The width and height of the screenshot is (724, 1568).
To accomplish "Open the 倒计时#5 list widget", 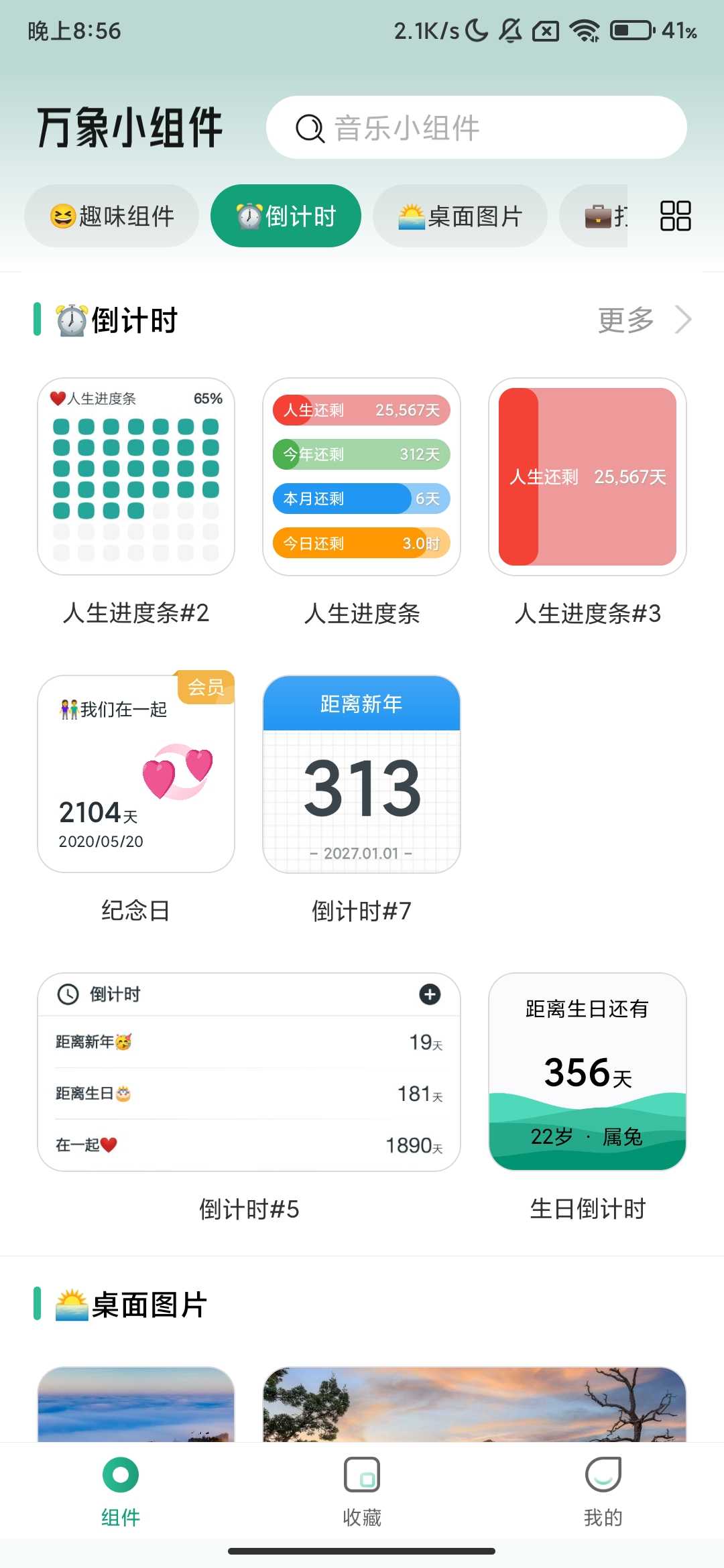I will [x=249, y=1072].
